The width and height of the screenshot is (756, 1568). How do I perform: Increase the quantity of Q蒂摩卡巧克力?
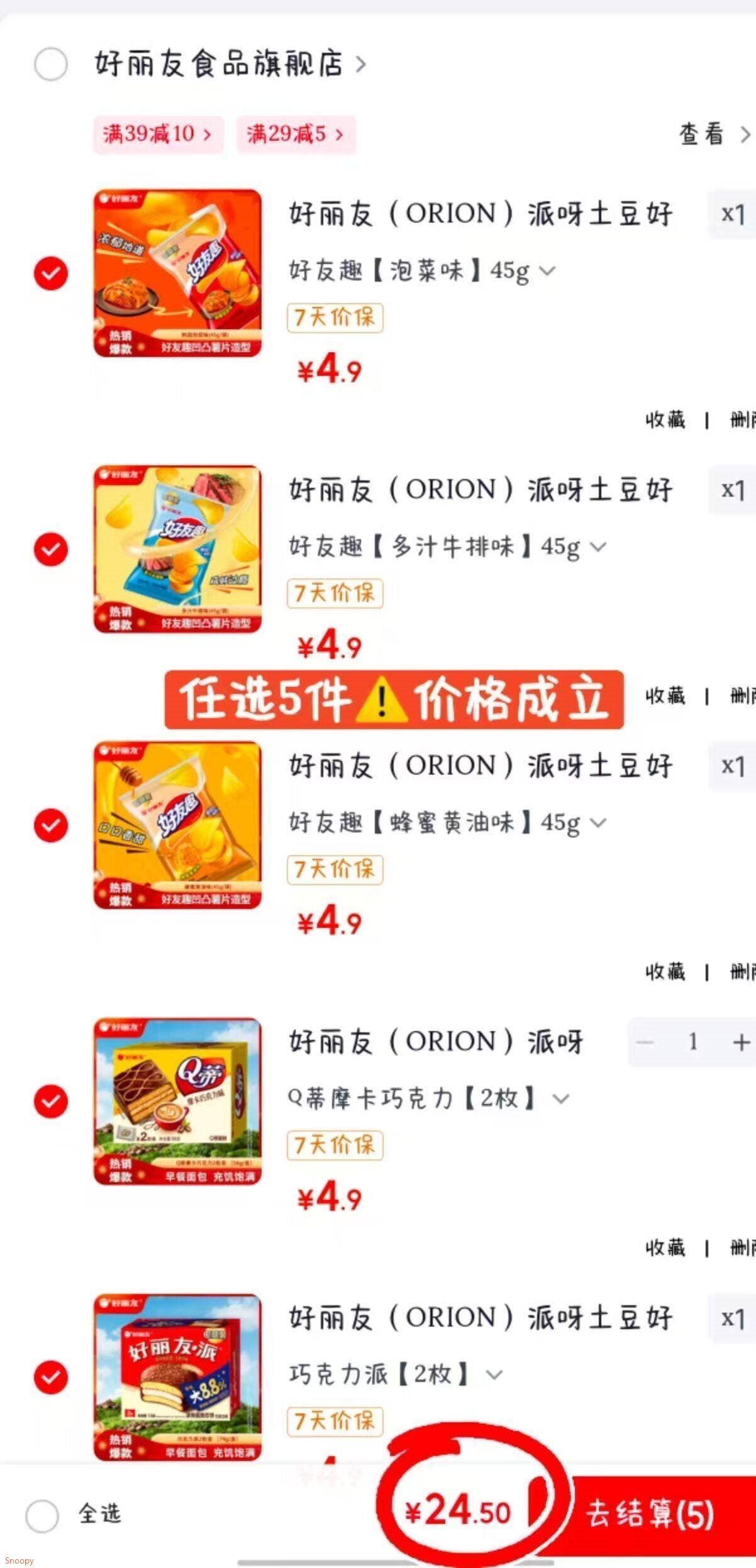(740, 1042)
